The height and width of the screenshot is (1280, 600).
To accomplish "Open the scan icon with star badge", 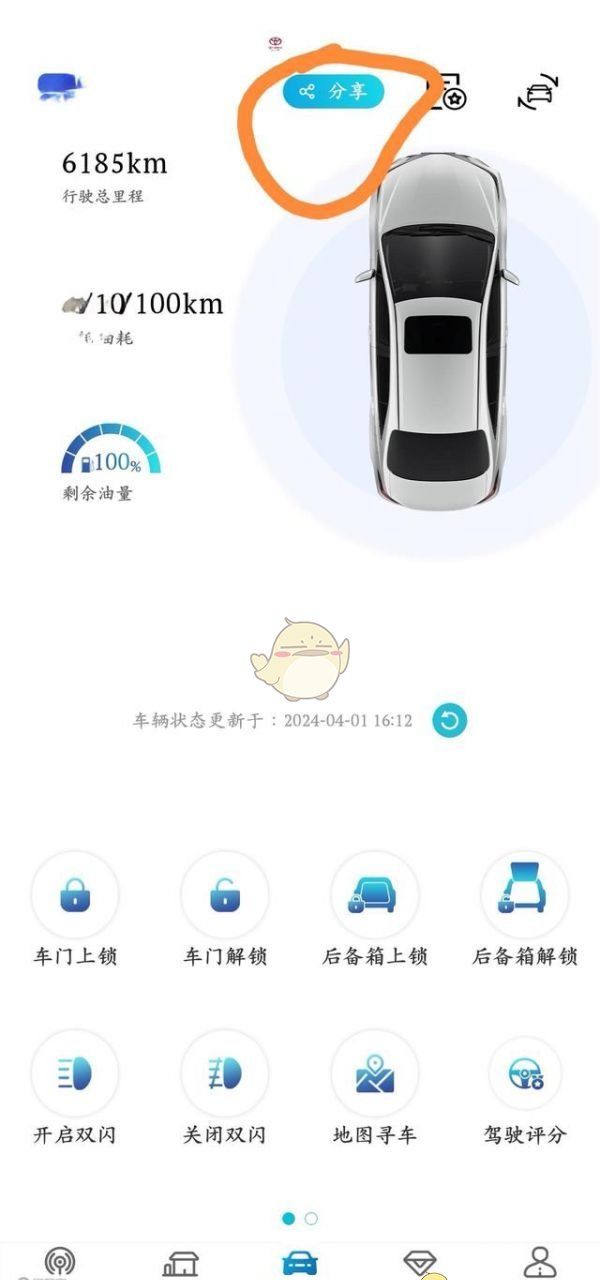I will coord(449,93).
